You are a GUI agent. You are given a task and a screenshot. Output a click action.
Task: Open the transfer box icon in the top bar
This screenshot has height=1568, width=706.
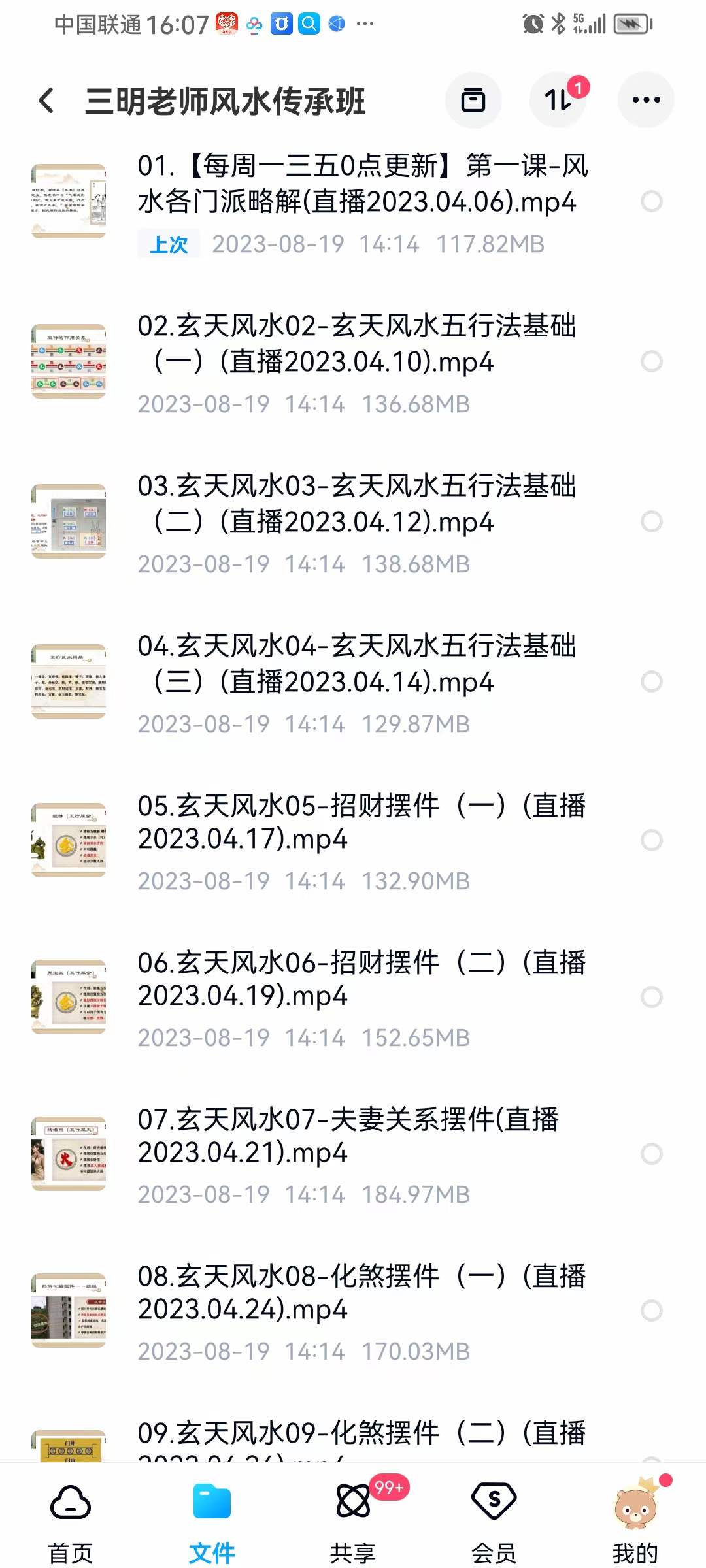click(473, 99)
